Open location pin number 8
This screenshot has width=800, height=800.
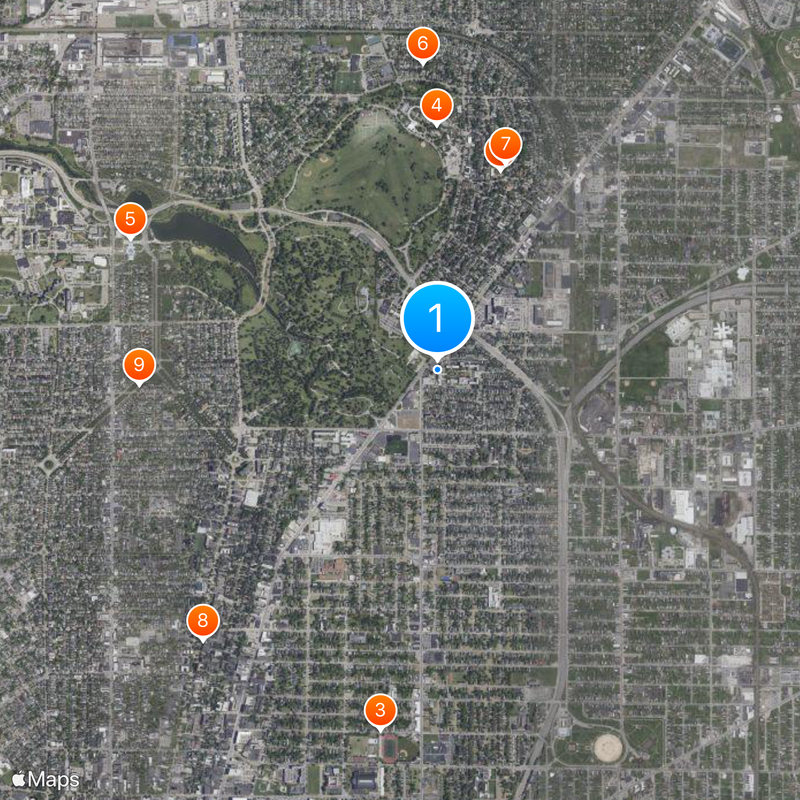click(203, 621)
